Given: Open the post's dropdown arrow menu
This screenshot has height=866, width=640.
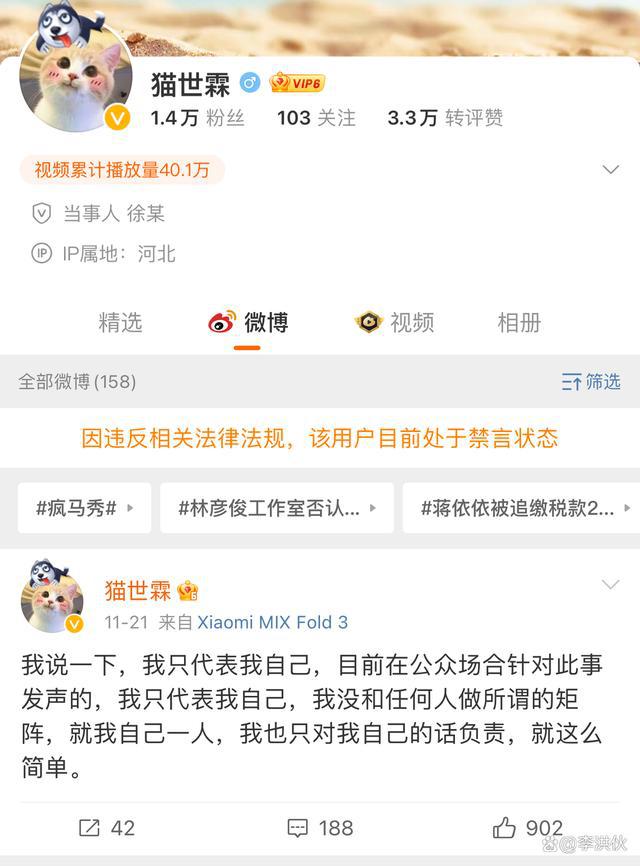Looking at the screenshot, I should [x=610, y=584].
